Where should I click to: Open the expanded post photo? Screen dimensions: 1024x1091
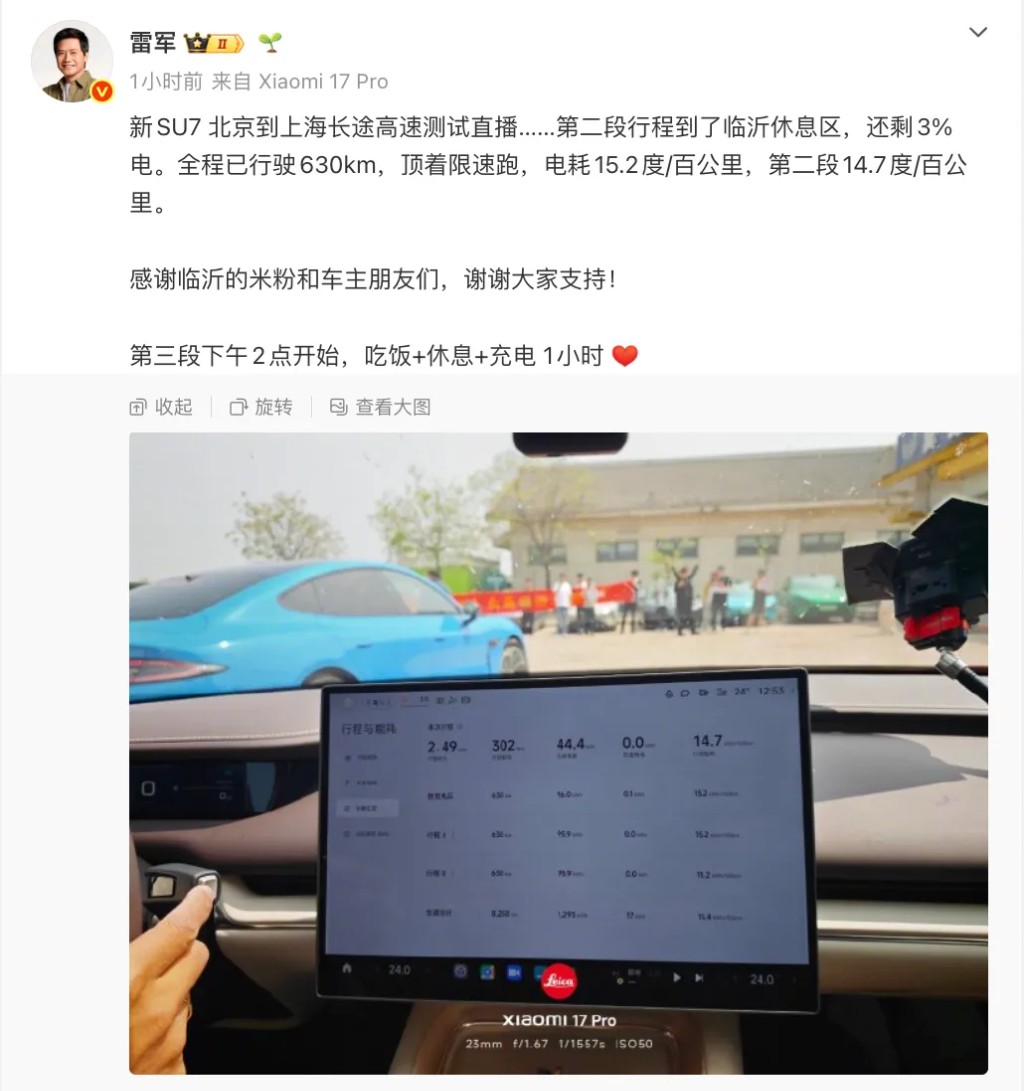point(558,752)
